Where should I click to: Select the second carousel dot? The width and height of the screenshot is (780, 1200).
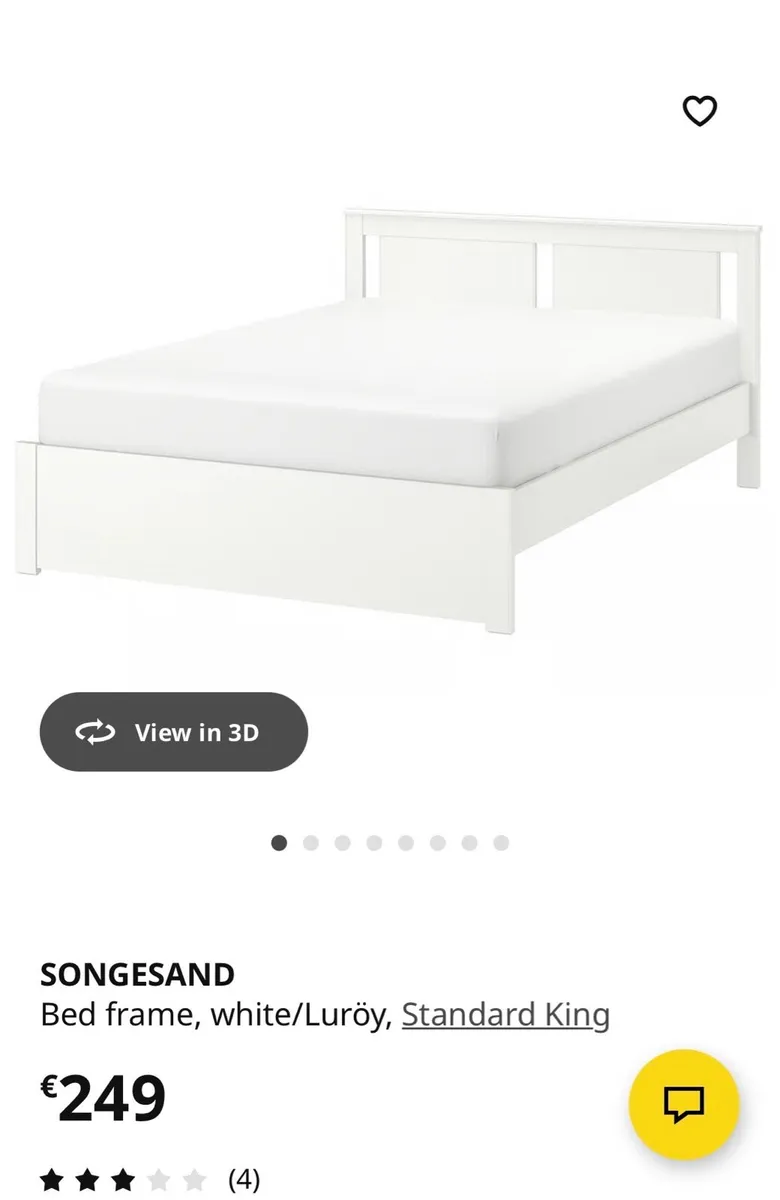point(308,842)
